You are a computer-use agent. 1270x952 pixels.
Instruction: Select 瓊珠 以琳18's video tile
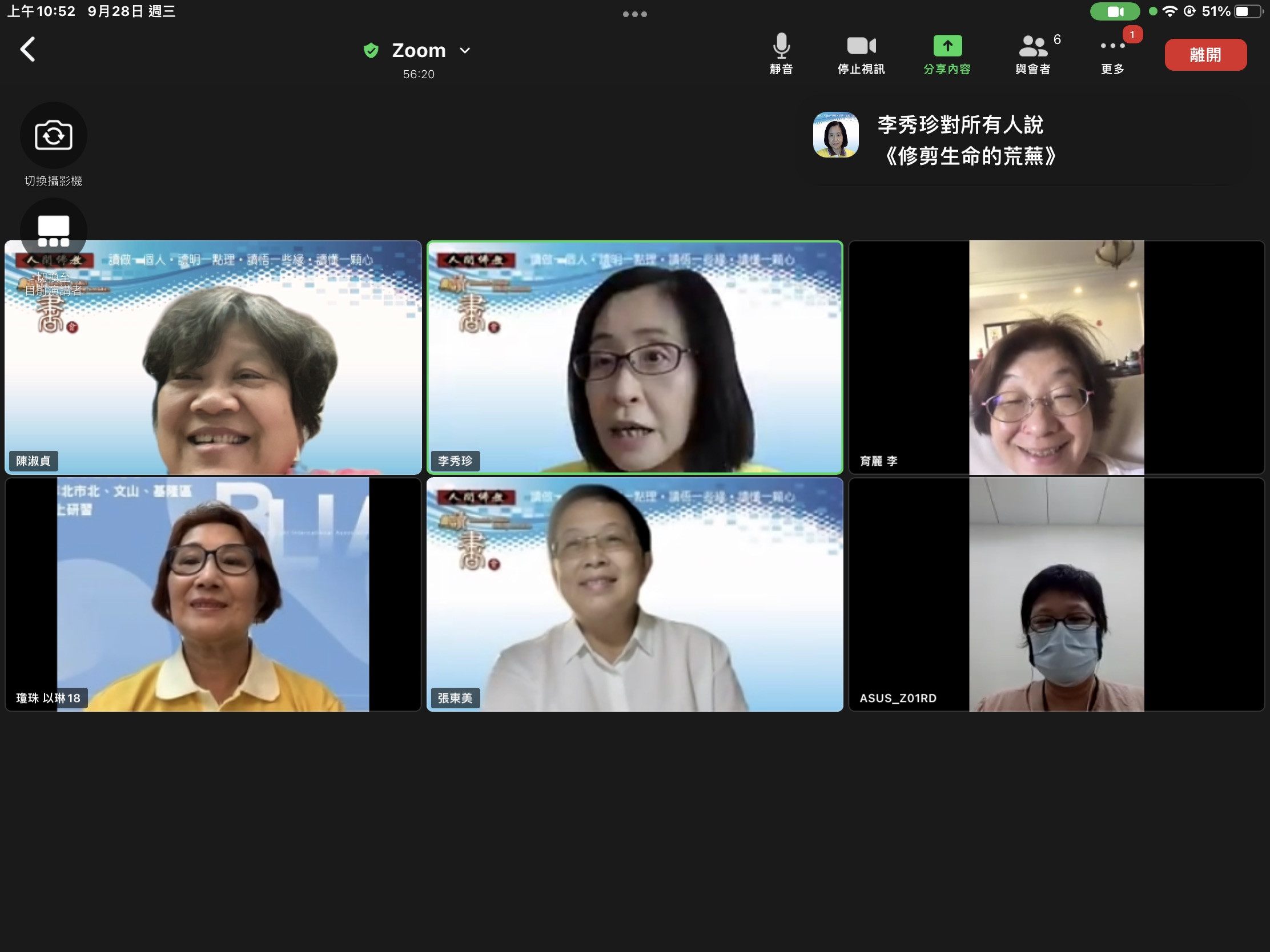point(213,595)
